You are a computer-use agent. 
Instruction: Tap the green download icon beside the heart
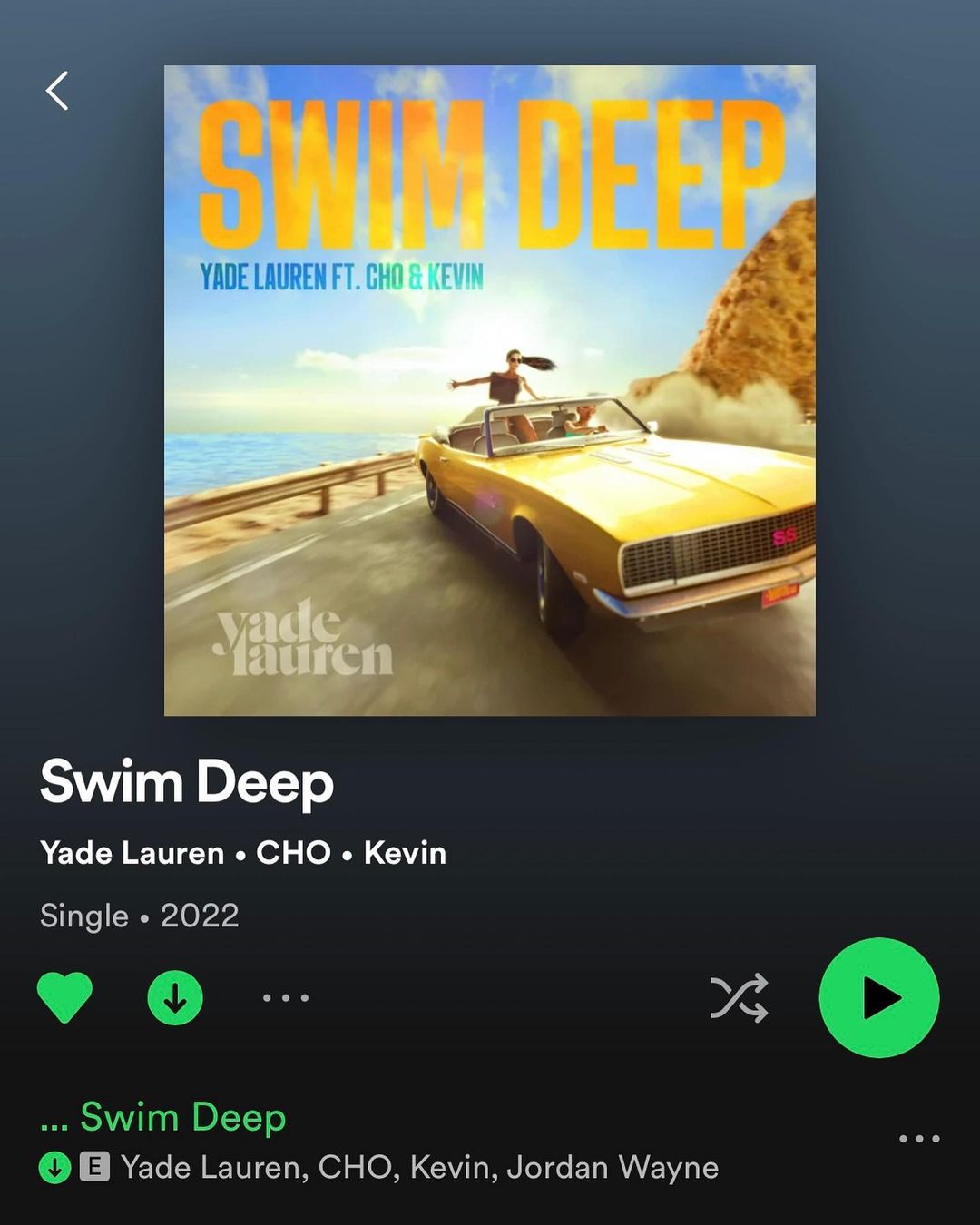[x=175, y=997]
